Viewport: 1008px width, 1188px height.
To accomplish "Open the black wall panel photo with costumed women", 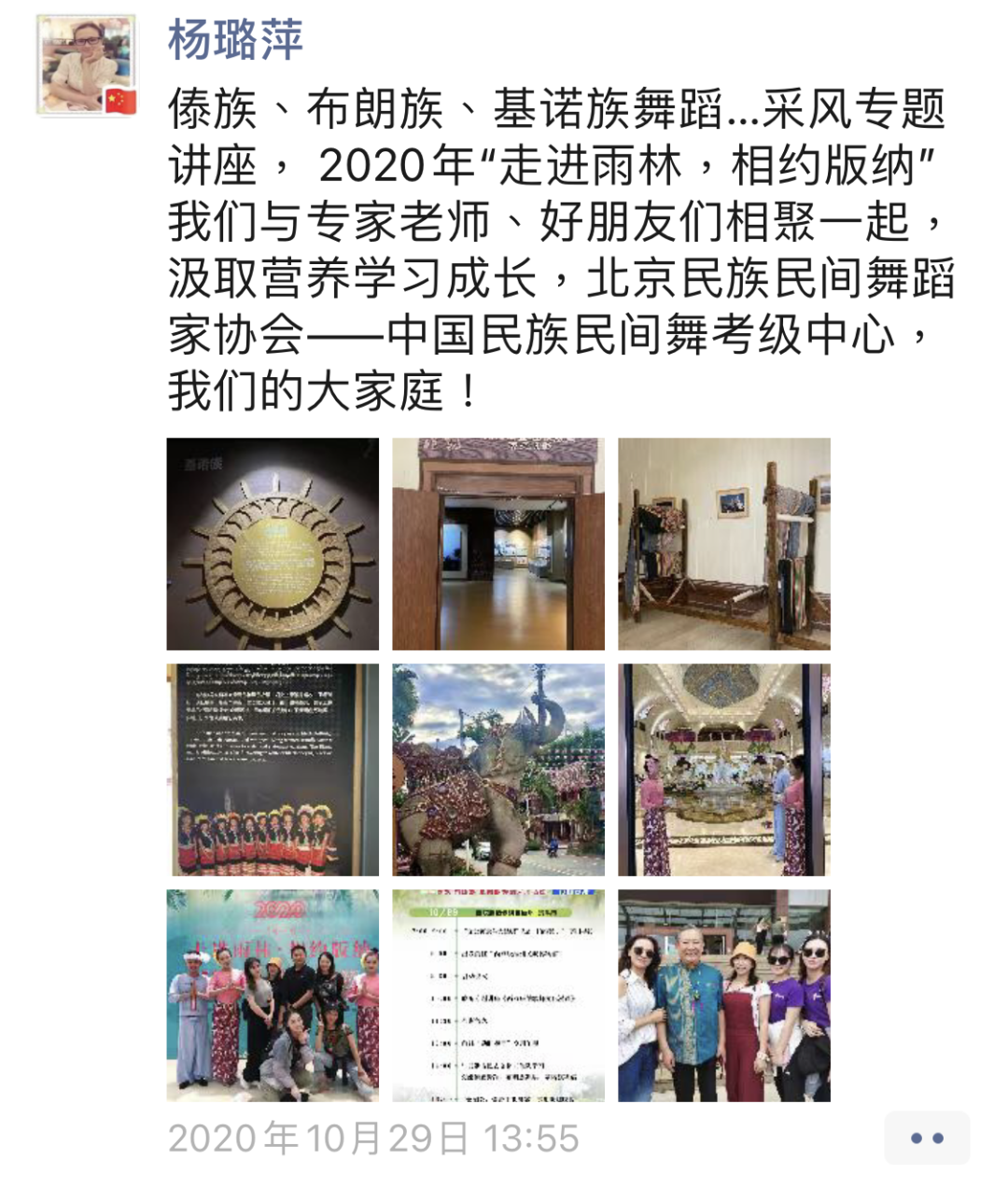I will point(273,770).
